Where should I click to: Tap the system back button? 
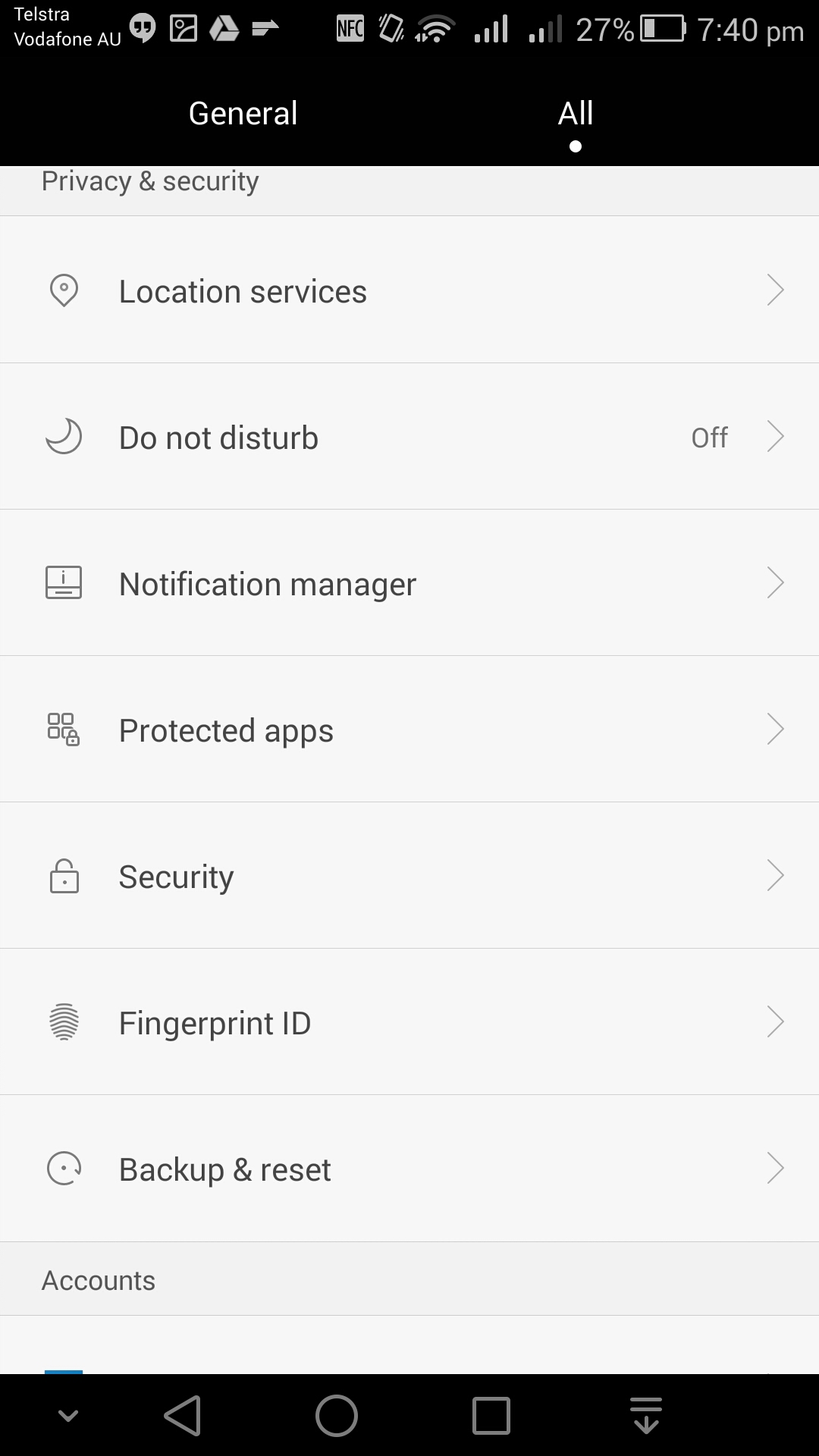coord(183,1416)
